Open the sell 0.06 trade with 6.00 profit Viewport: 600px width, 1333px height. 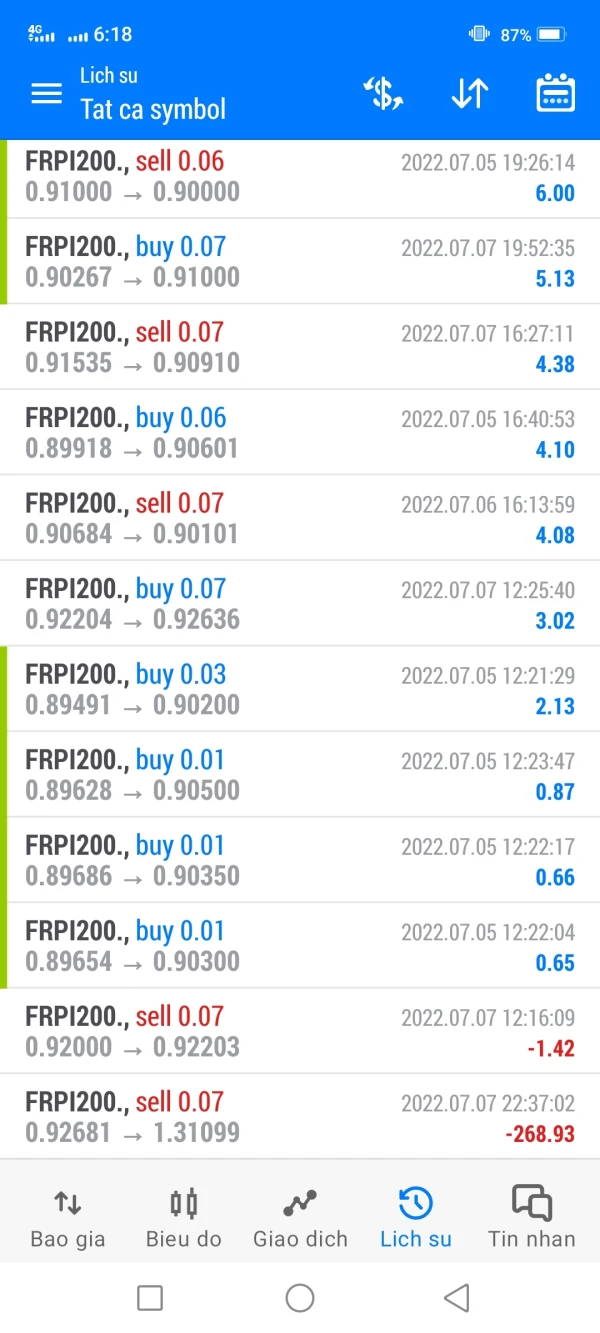point(300,177)
